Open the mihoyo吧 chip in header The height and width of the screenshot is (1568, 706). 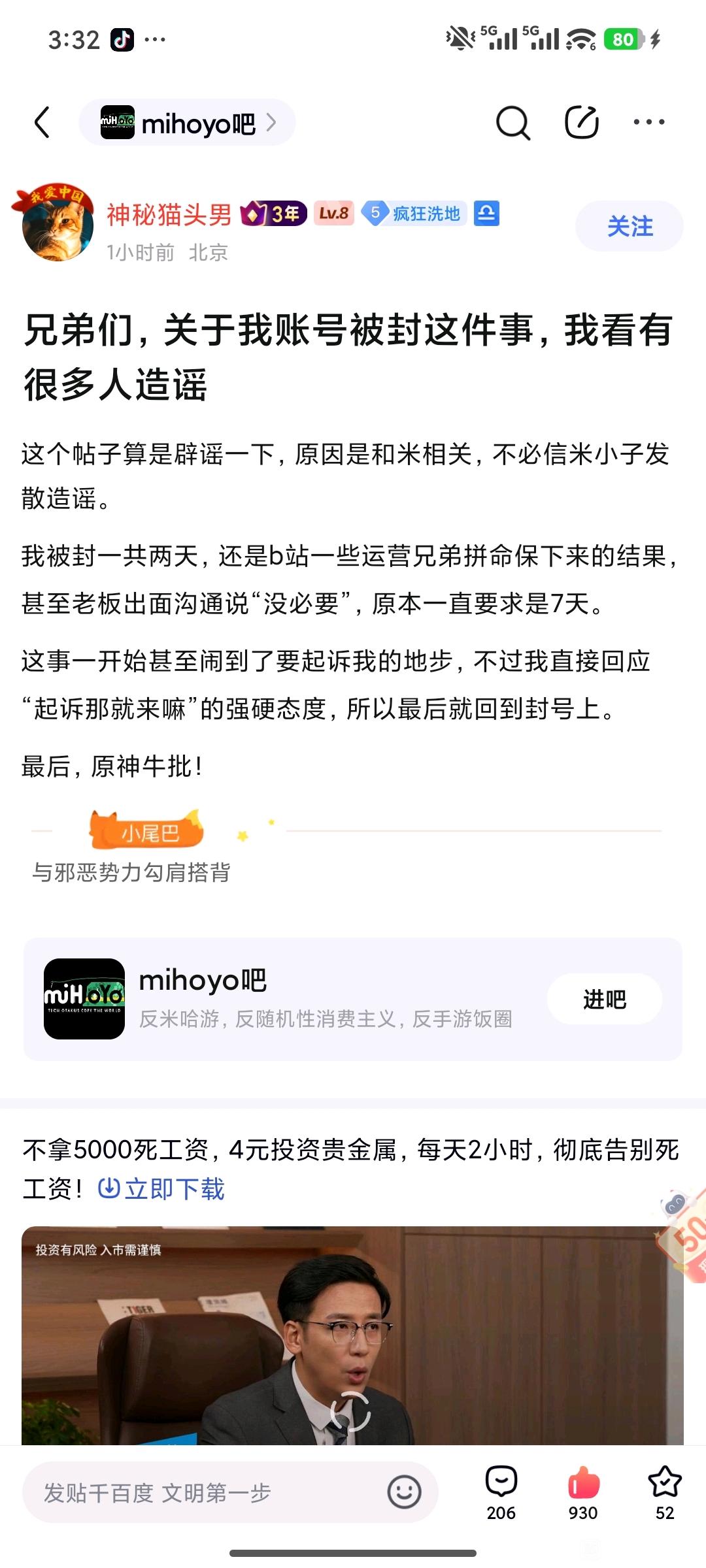[x=187, y=122]
